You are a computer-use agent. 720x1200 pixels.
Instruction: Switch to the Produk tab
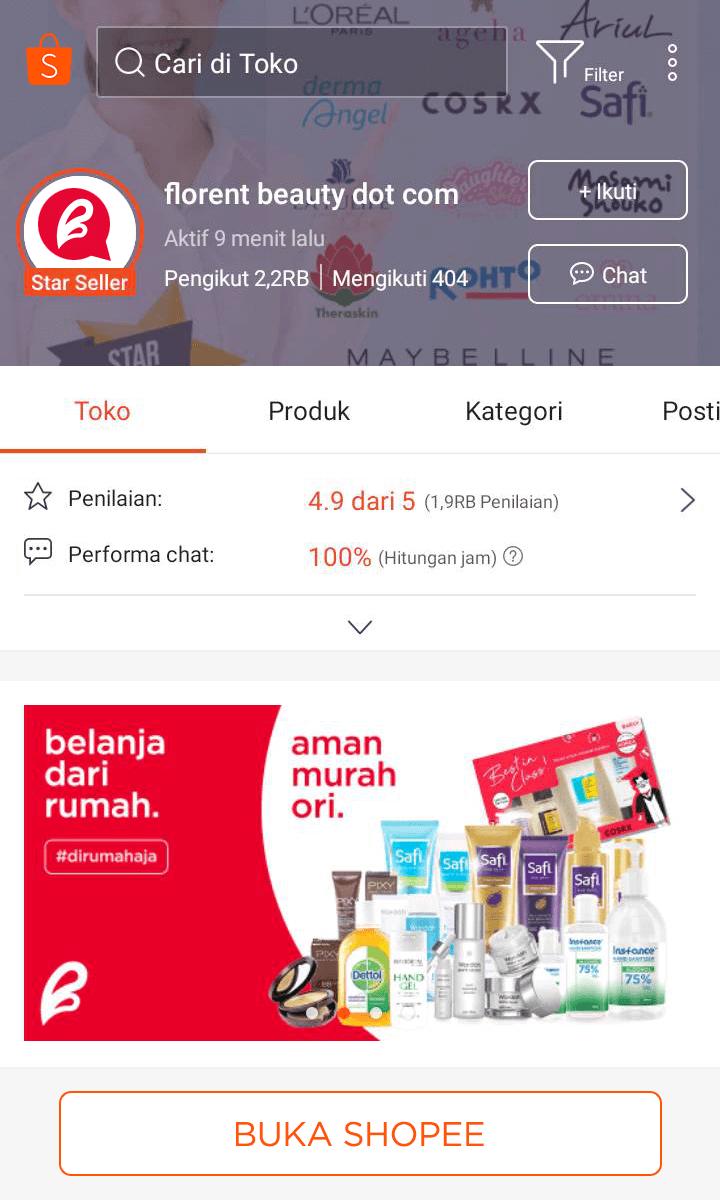[x=309, y=411]
